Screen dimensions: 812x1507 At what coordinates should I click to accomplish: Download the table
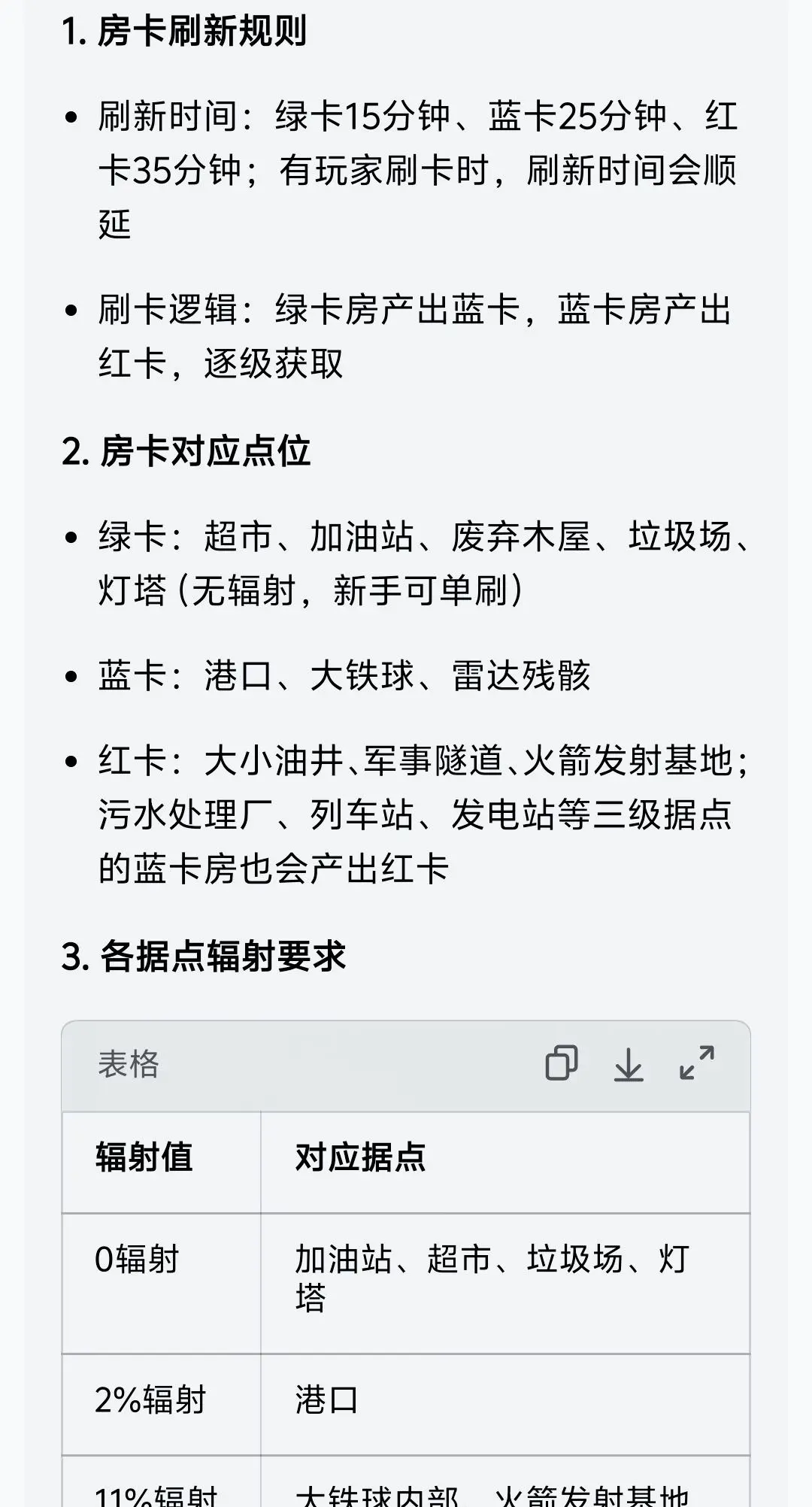pos(629,1063)
